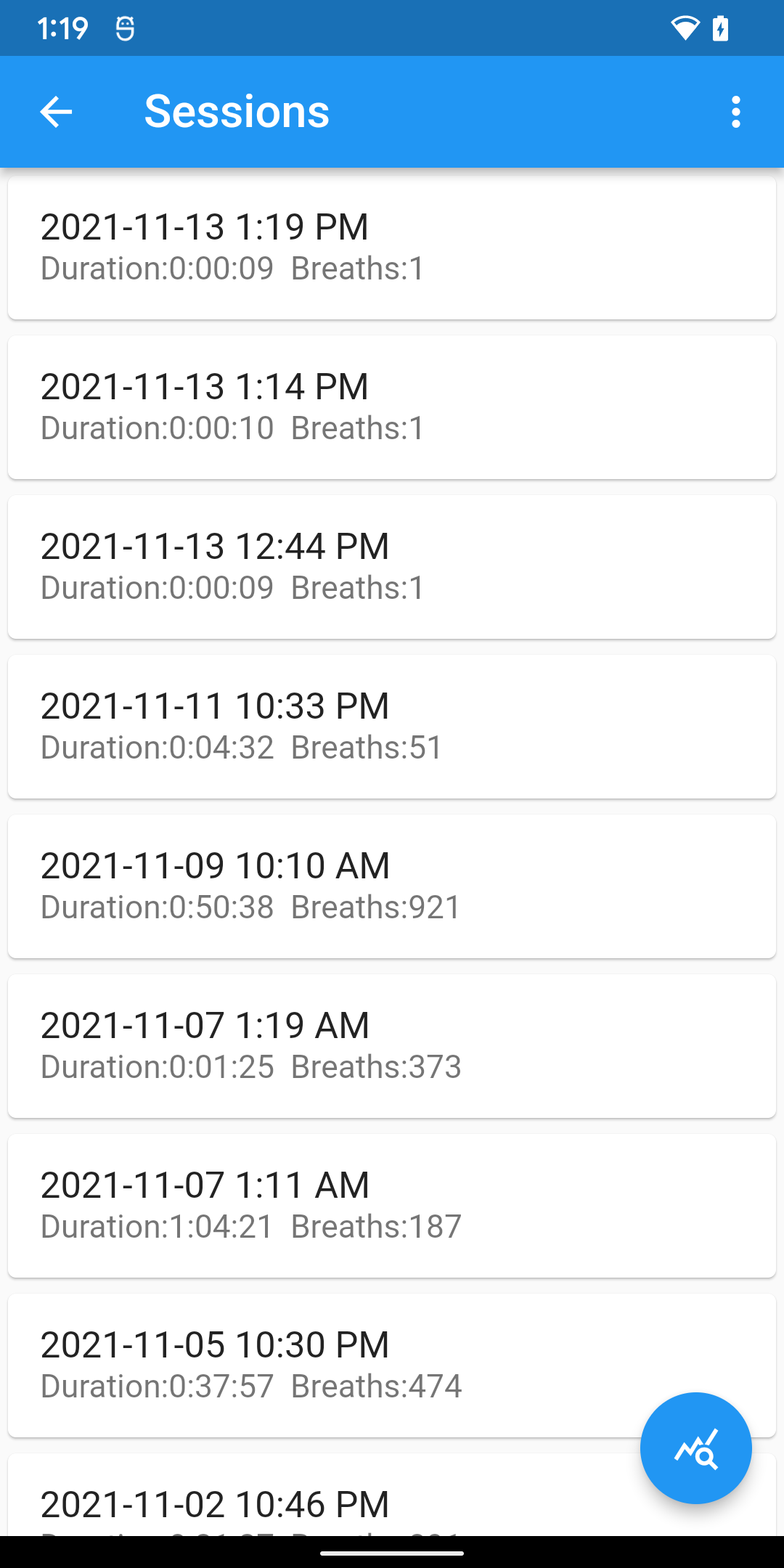Open the 2021-11-13 1:14 PM session
784x1568 pixels.
click(x=392, y=407)
